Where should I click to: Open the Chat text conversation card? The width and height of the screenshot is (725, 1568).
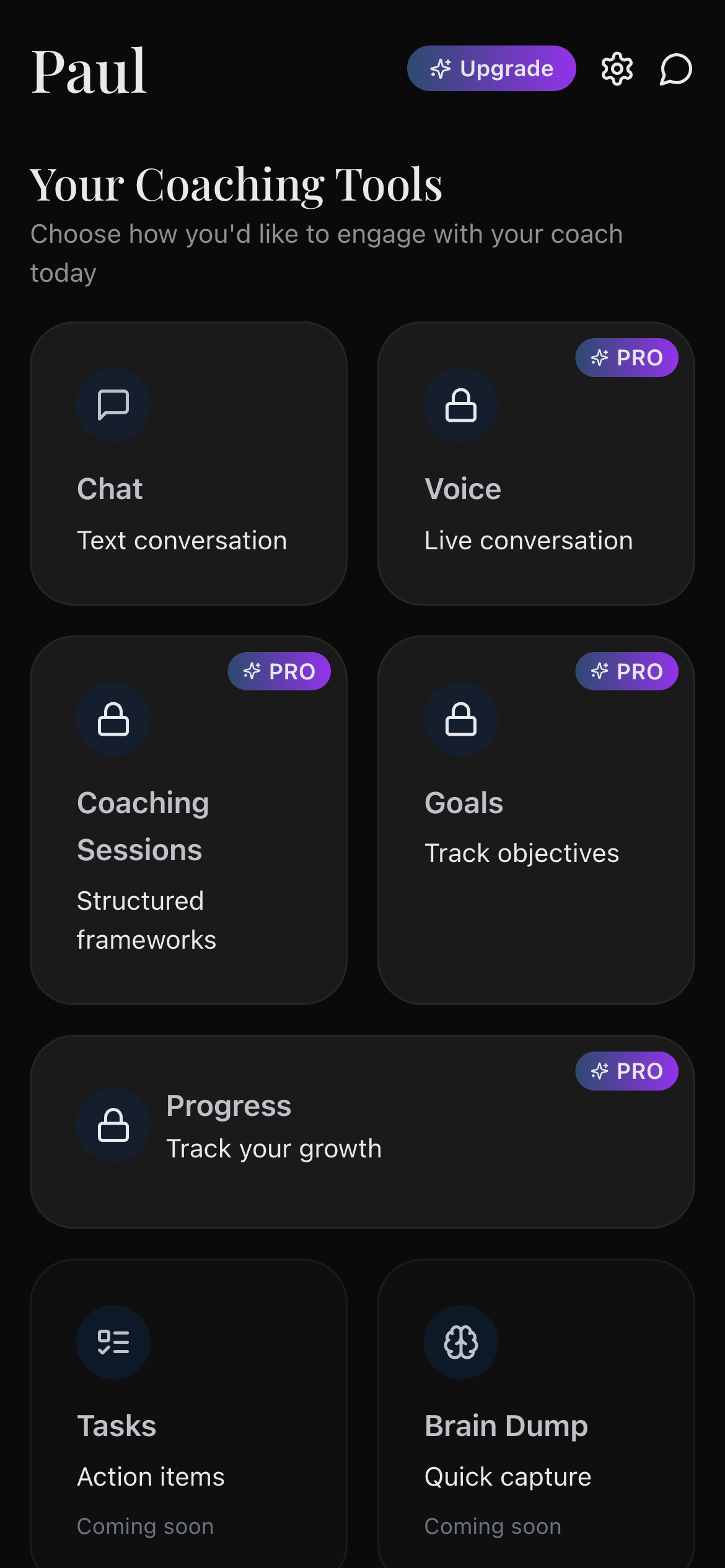click(188, 463)
